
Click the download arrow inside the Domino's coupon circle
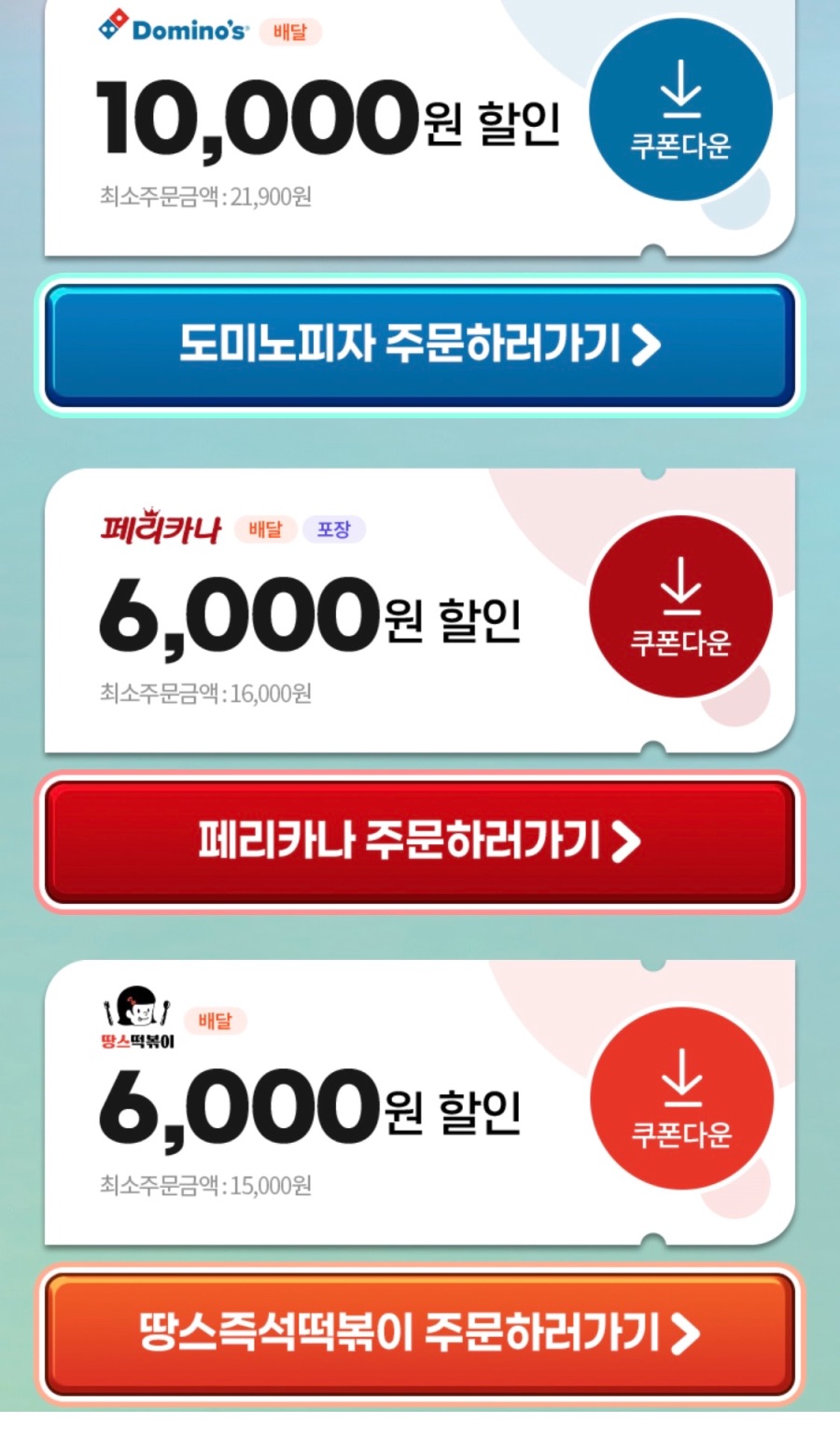pyautogui.click(x=682, y=89)
